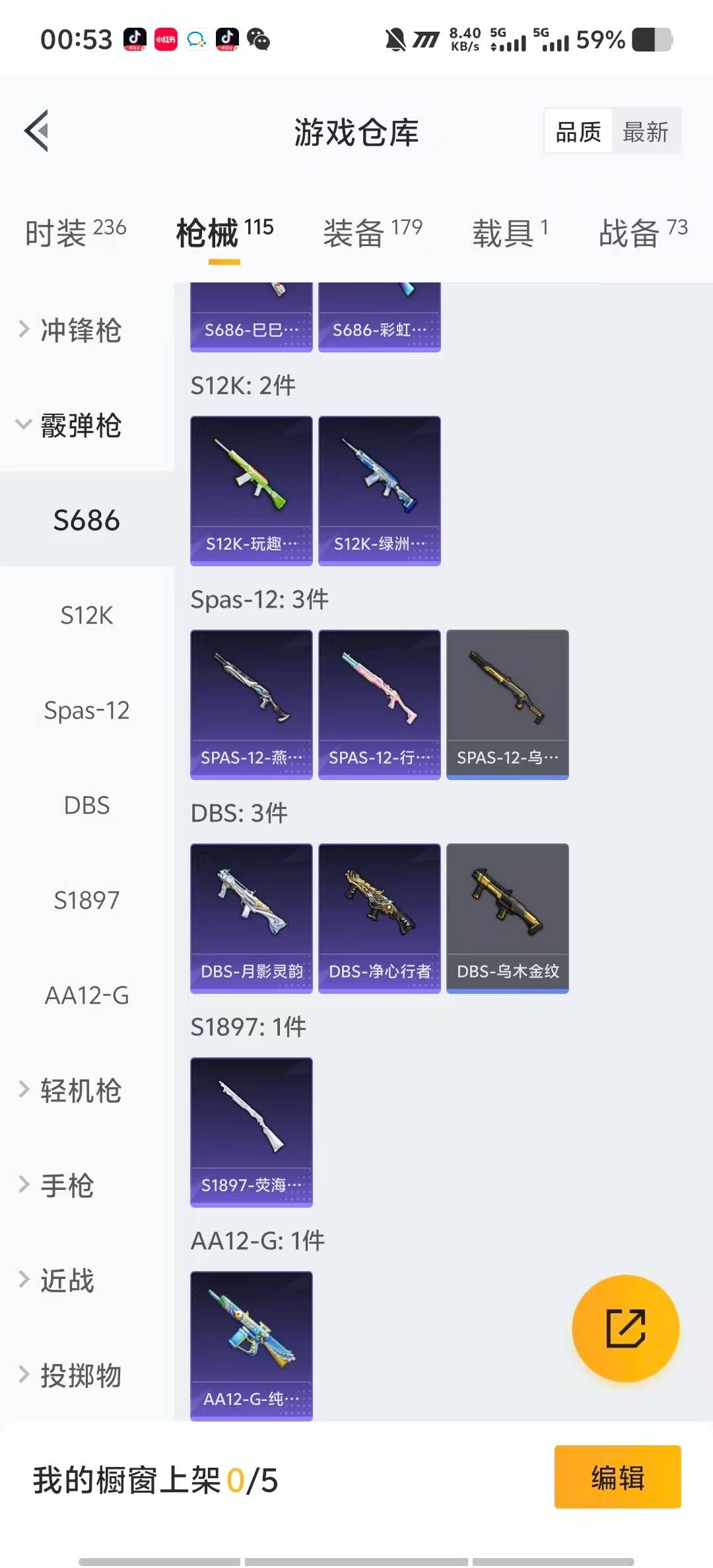Go back using the top-left arrow
Image resolution: width=713 pixels, height=1568 pixels.
pos(37,131)
